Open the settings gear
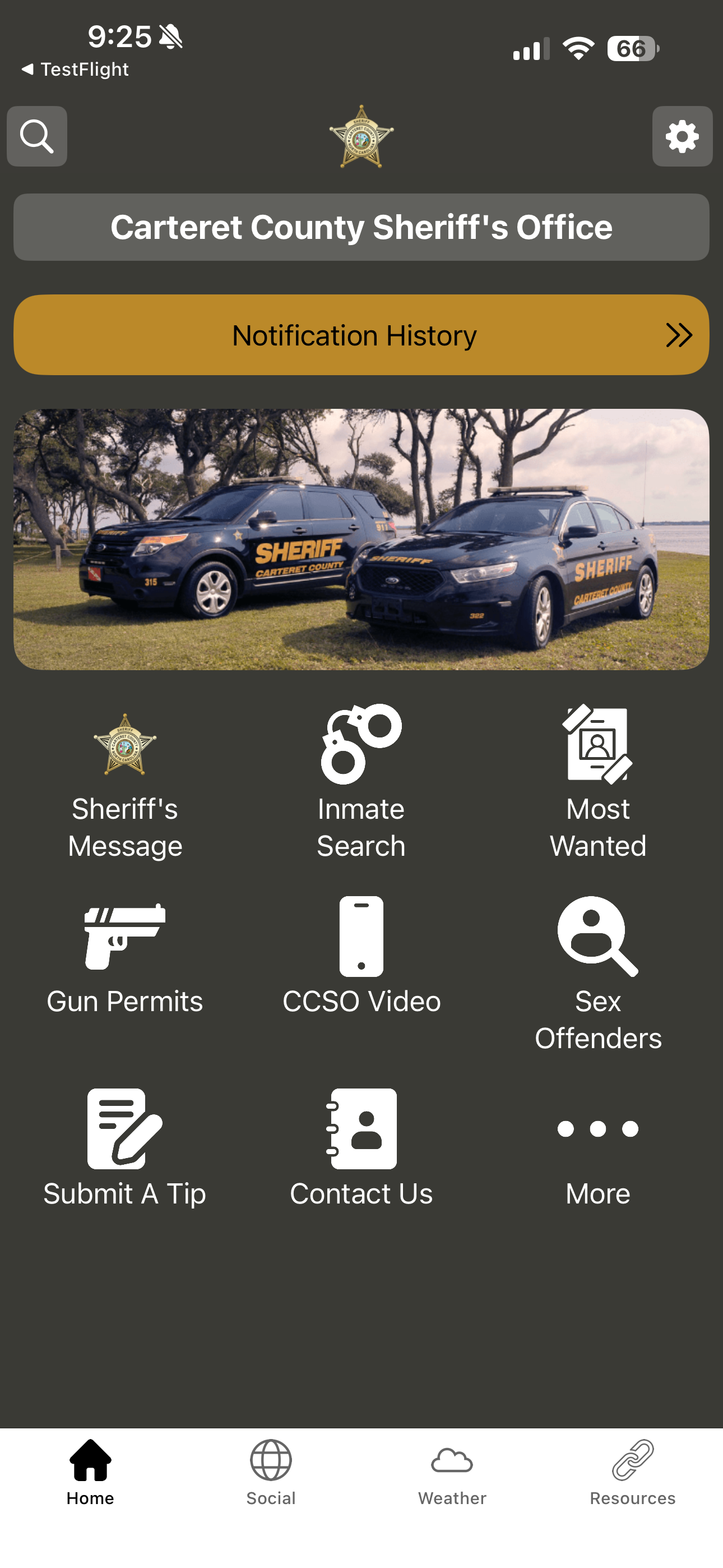Screen dimensions: 723x1568 682,136
